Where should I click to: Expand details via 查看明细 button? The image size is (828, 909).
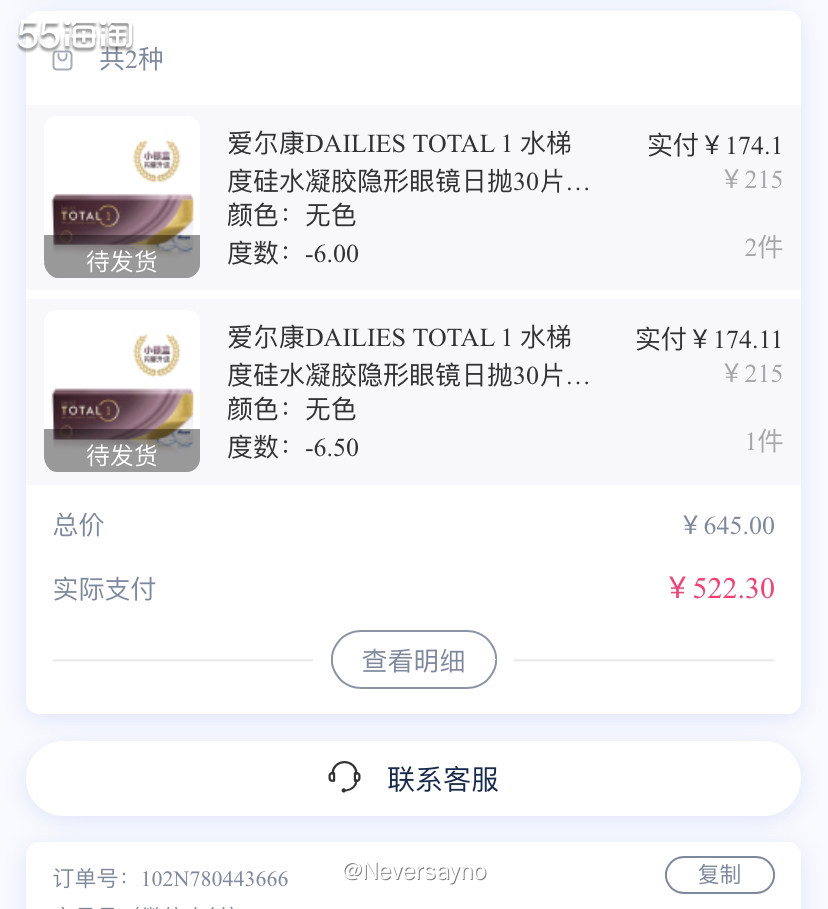[x=414, y=659]
